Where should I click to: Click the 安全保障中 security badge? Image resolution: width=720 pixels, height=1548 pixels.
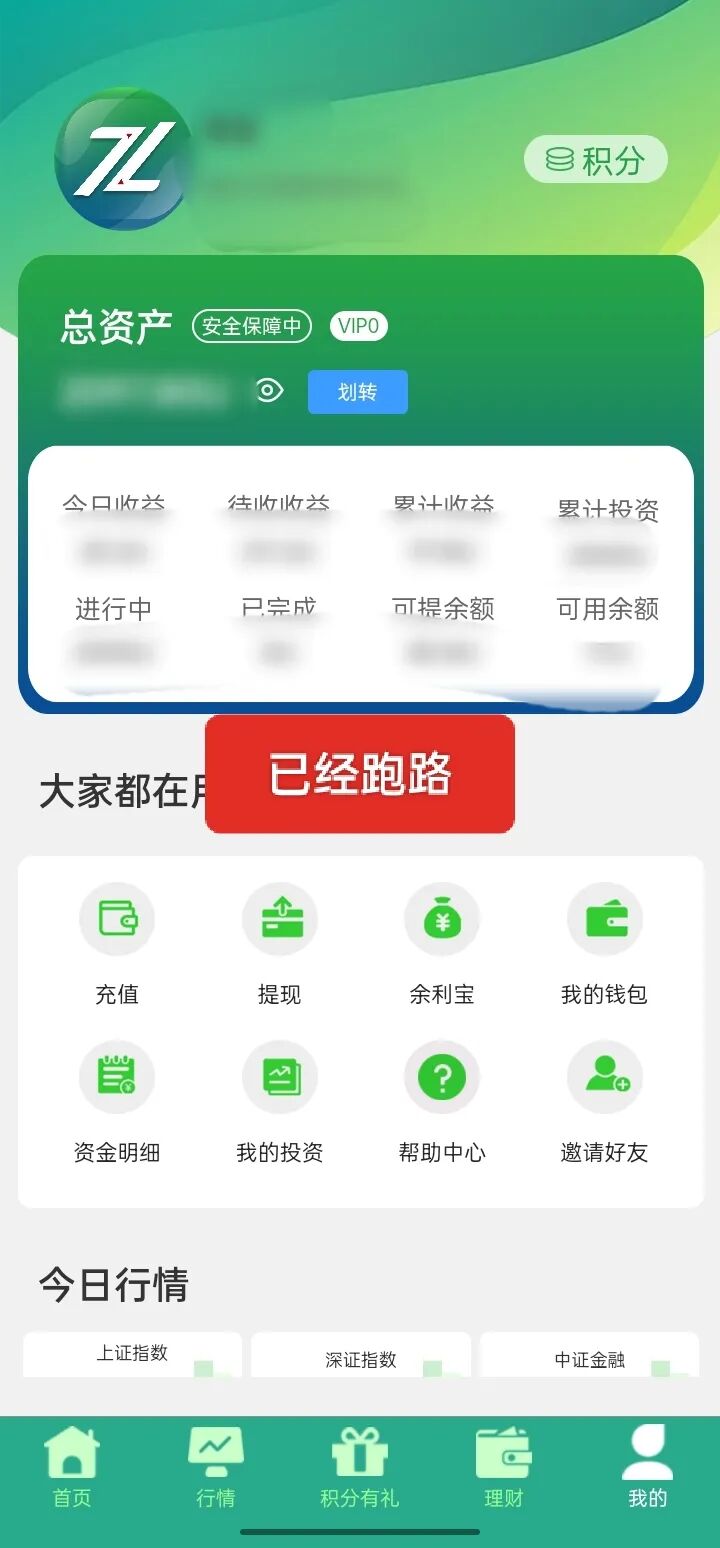coord(251,326)
